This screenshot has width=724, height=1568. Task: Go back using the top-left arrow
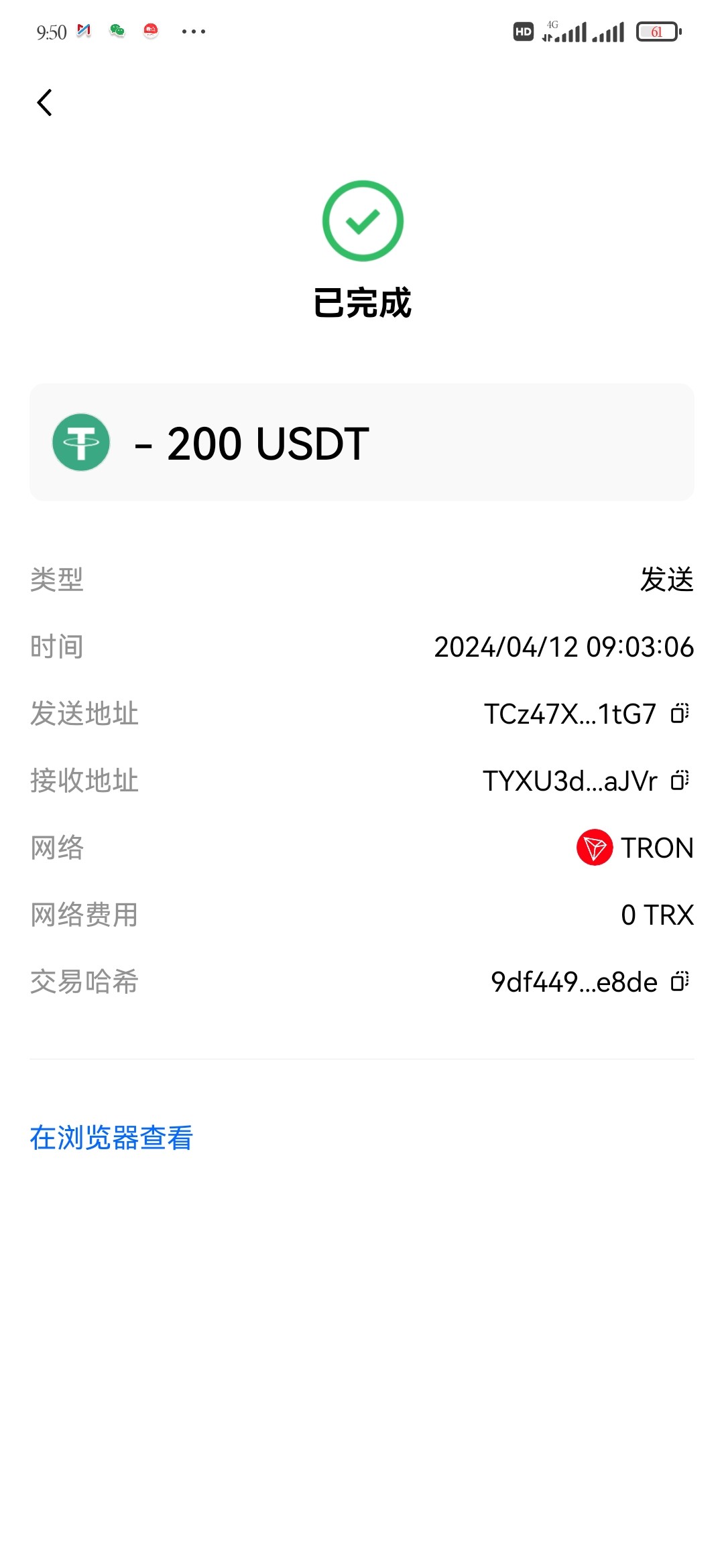[x=45, y=103]
